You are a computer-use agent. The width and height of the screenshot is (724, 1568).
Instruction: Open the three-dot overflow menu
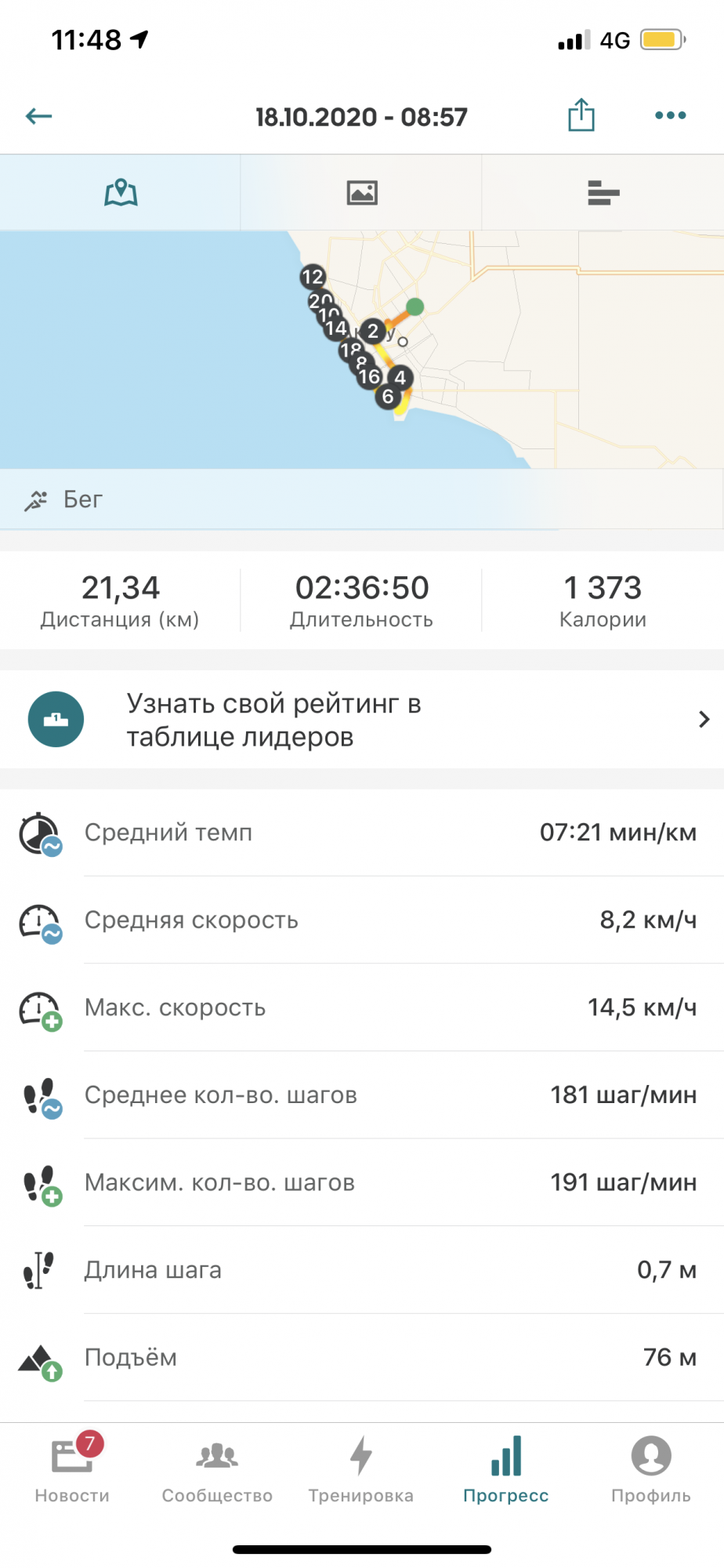tap(670, 115)
